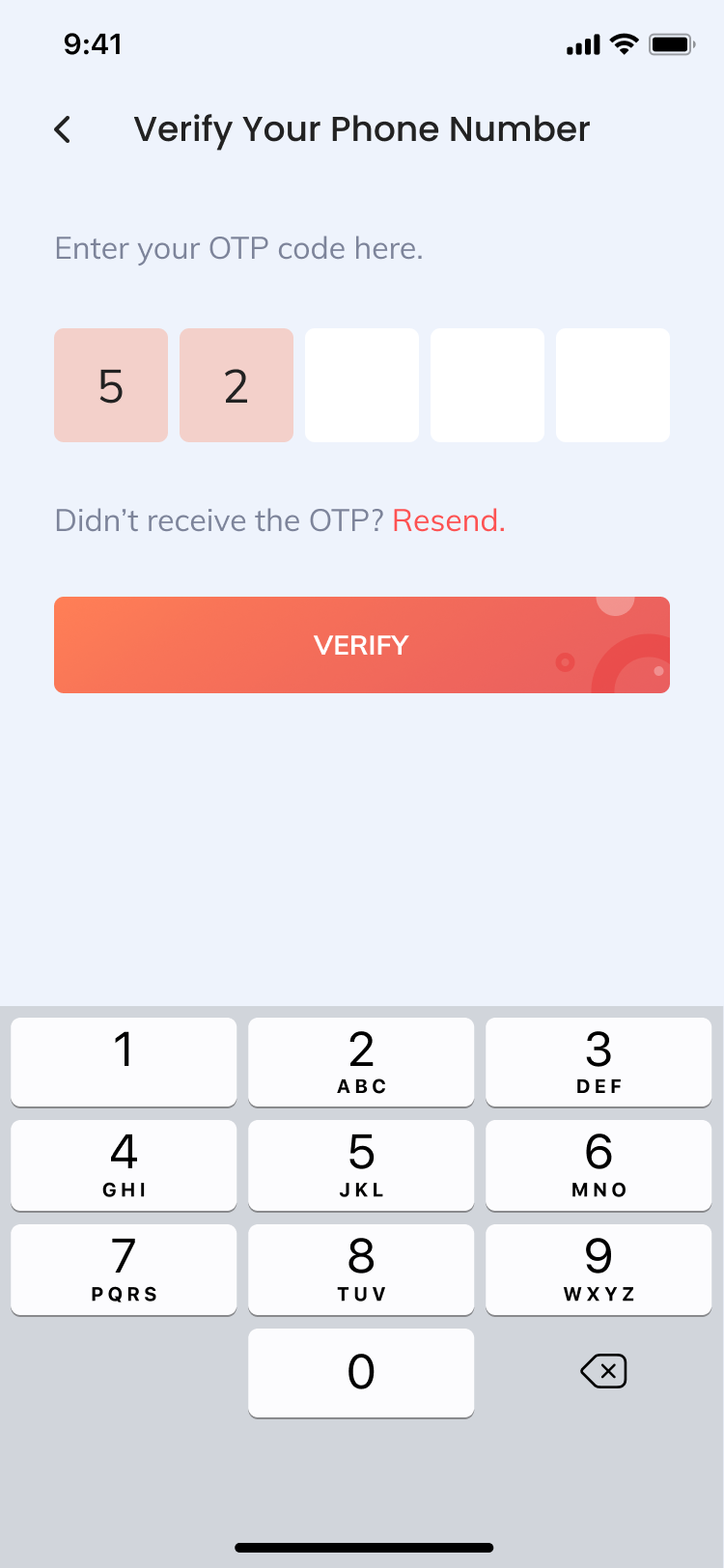Focus the fourth empty OTP box

coord(487,385)
